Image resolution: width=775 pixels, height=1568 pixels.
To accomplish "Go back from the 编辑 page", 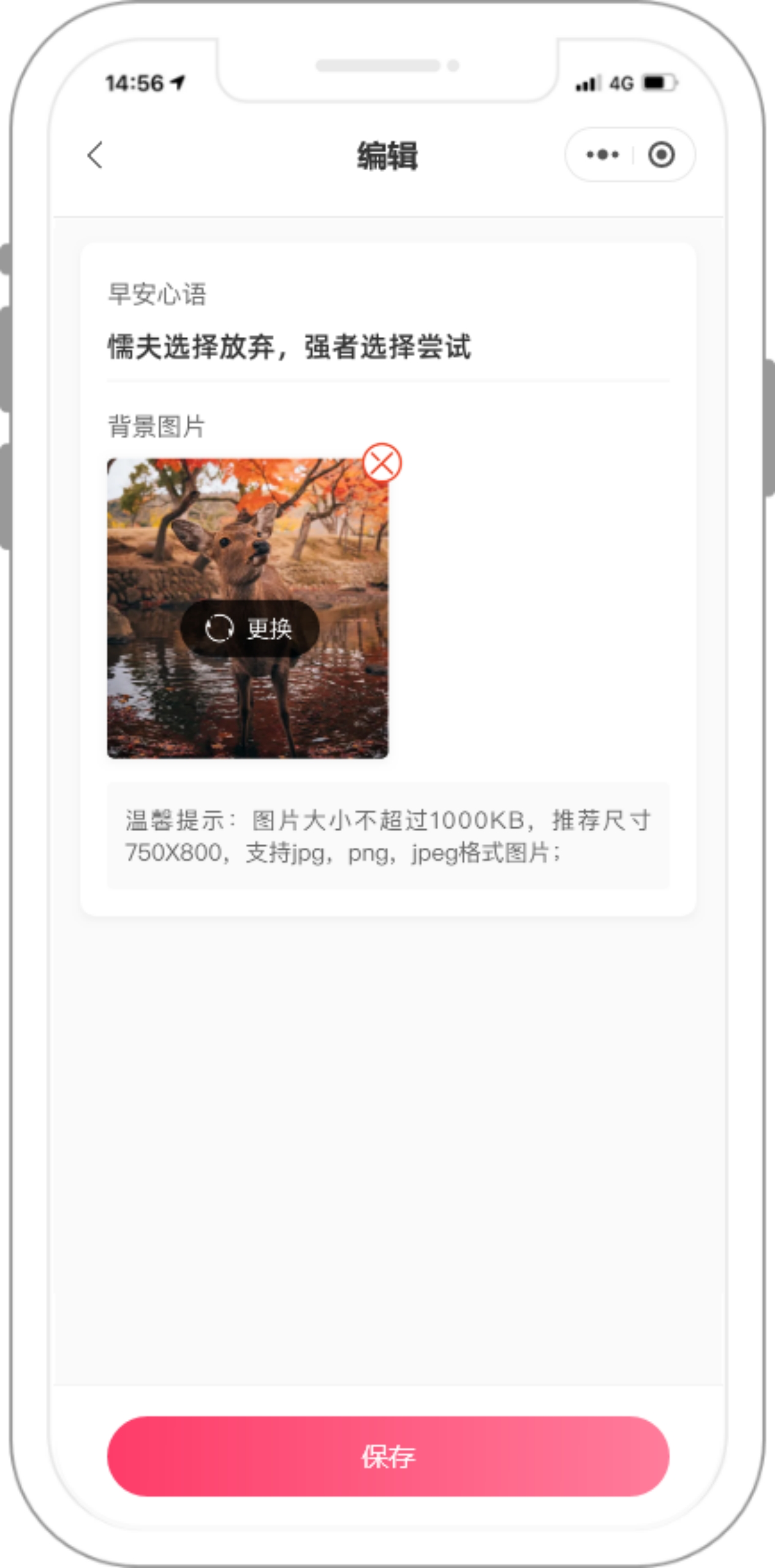I will point(95,155).
